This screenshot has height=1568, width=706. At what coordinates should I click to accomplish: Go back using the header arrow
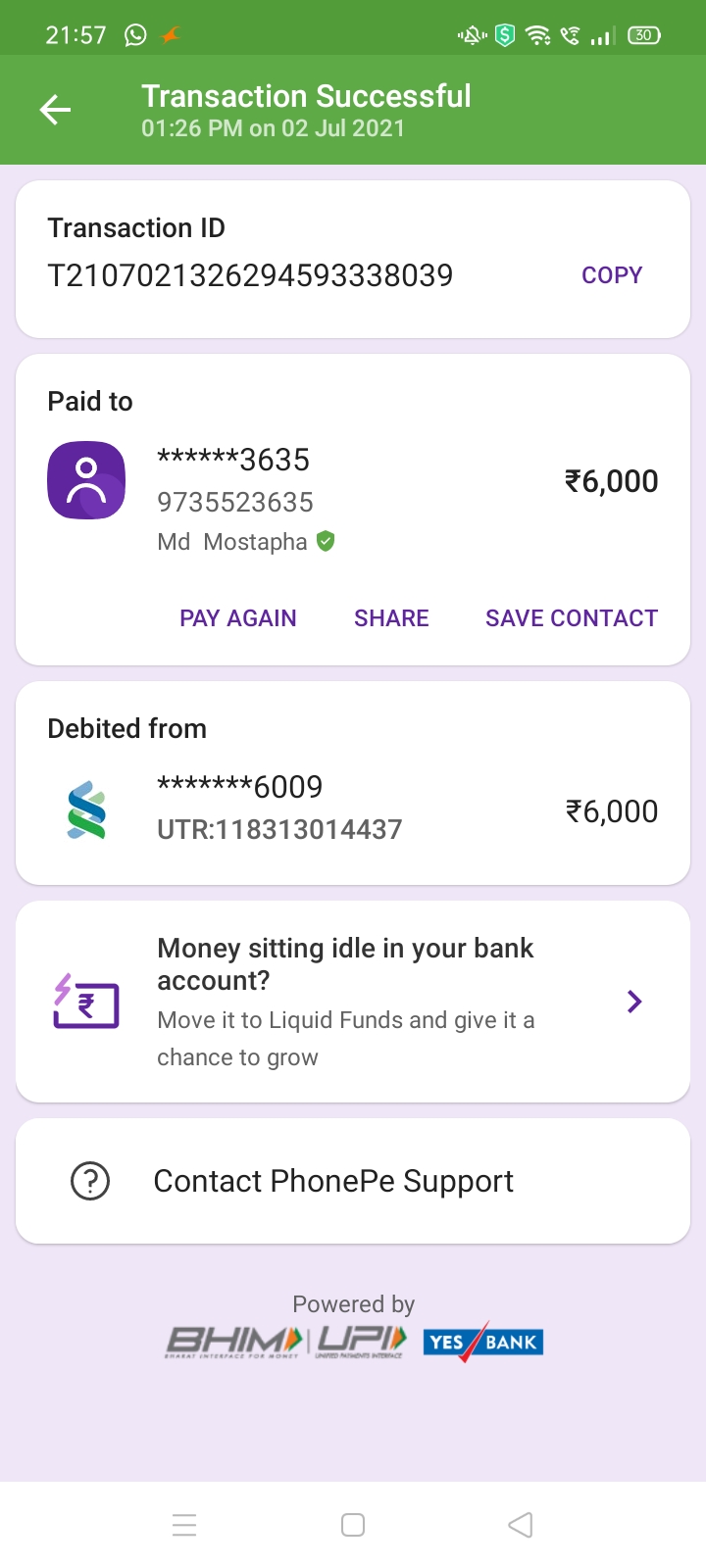tap(55, 110)
